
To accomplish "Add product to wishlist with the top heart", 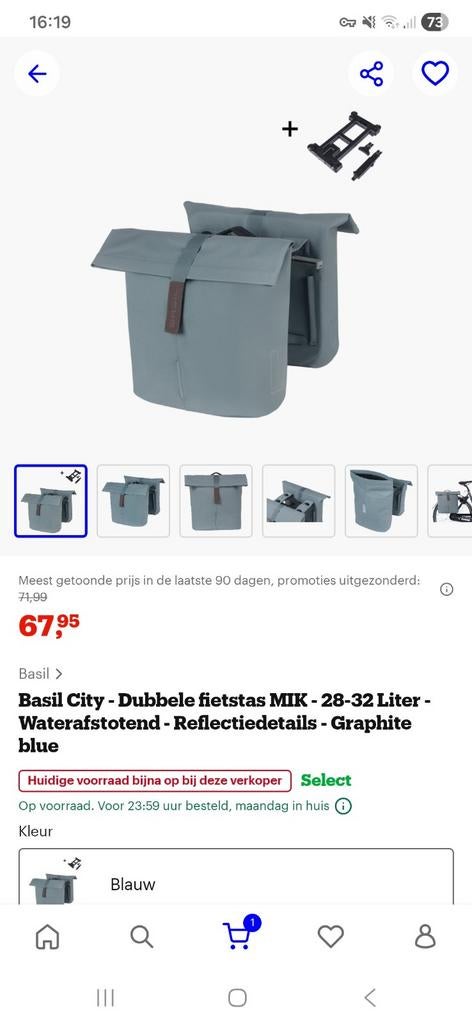I will coord(435,74).
